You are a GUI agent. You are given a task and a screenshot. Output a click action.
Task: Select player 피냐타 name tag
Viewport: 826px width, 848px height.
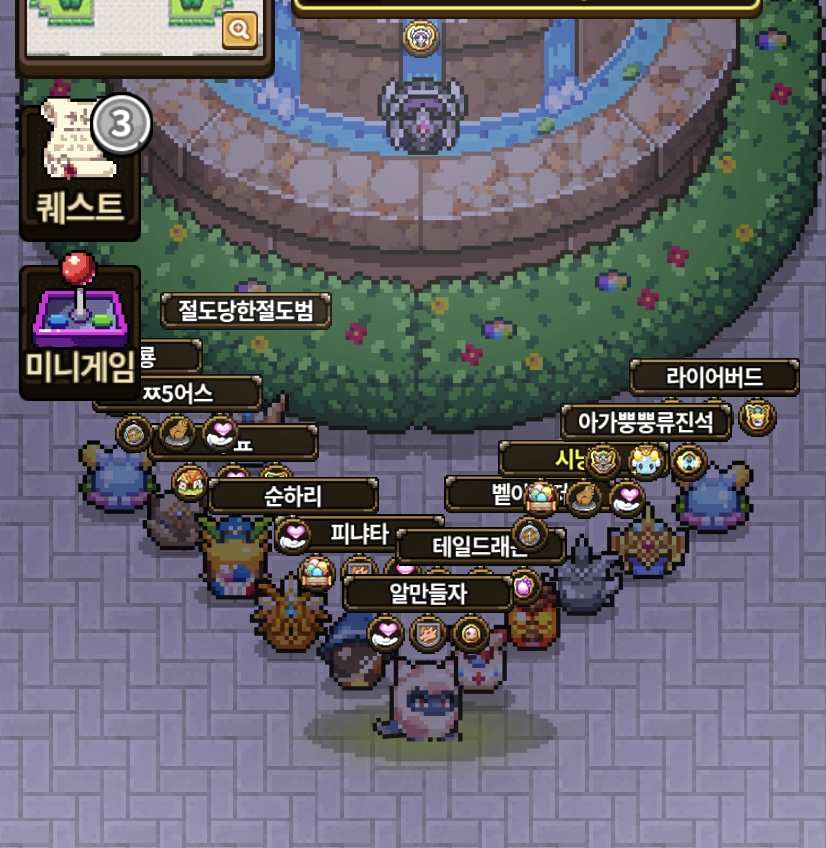[359, 534]
